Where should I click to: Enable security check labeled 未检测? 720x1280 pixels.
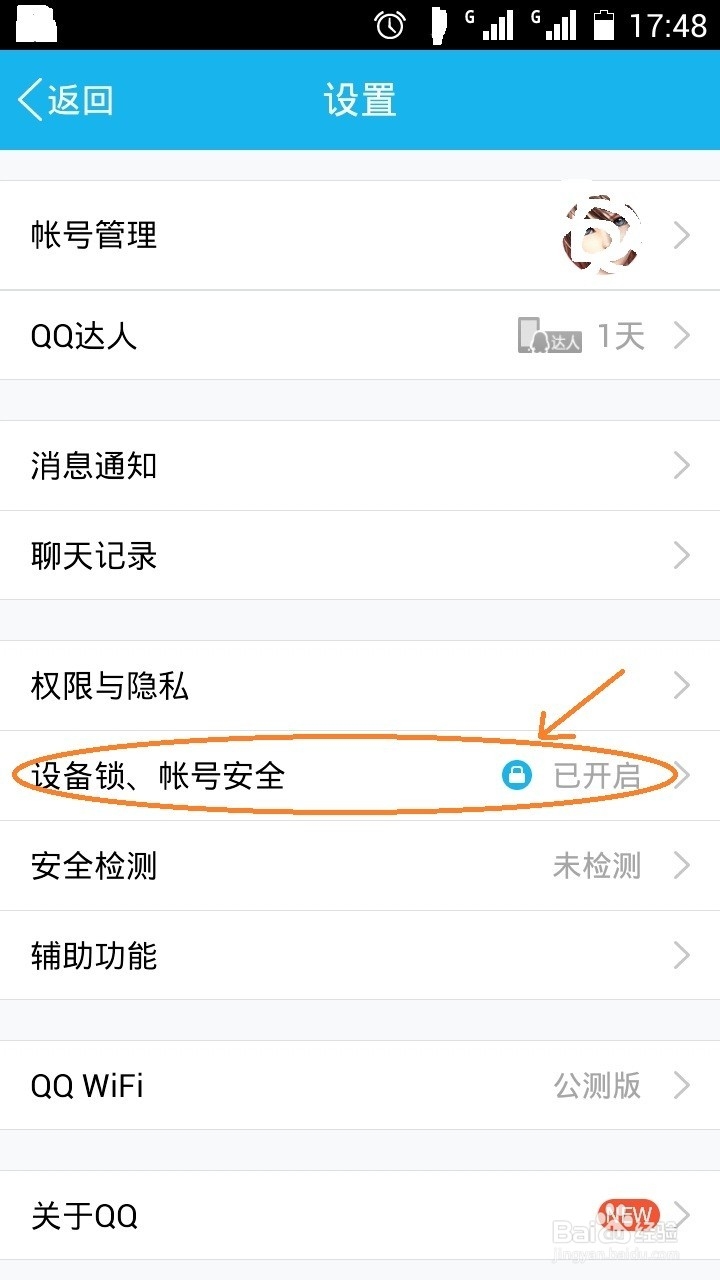tap(598, 866)
